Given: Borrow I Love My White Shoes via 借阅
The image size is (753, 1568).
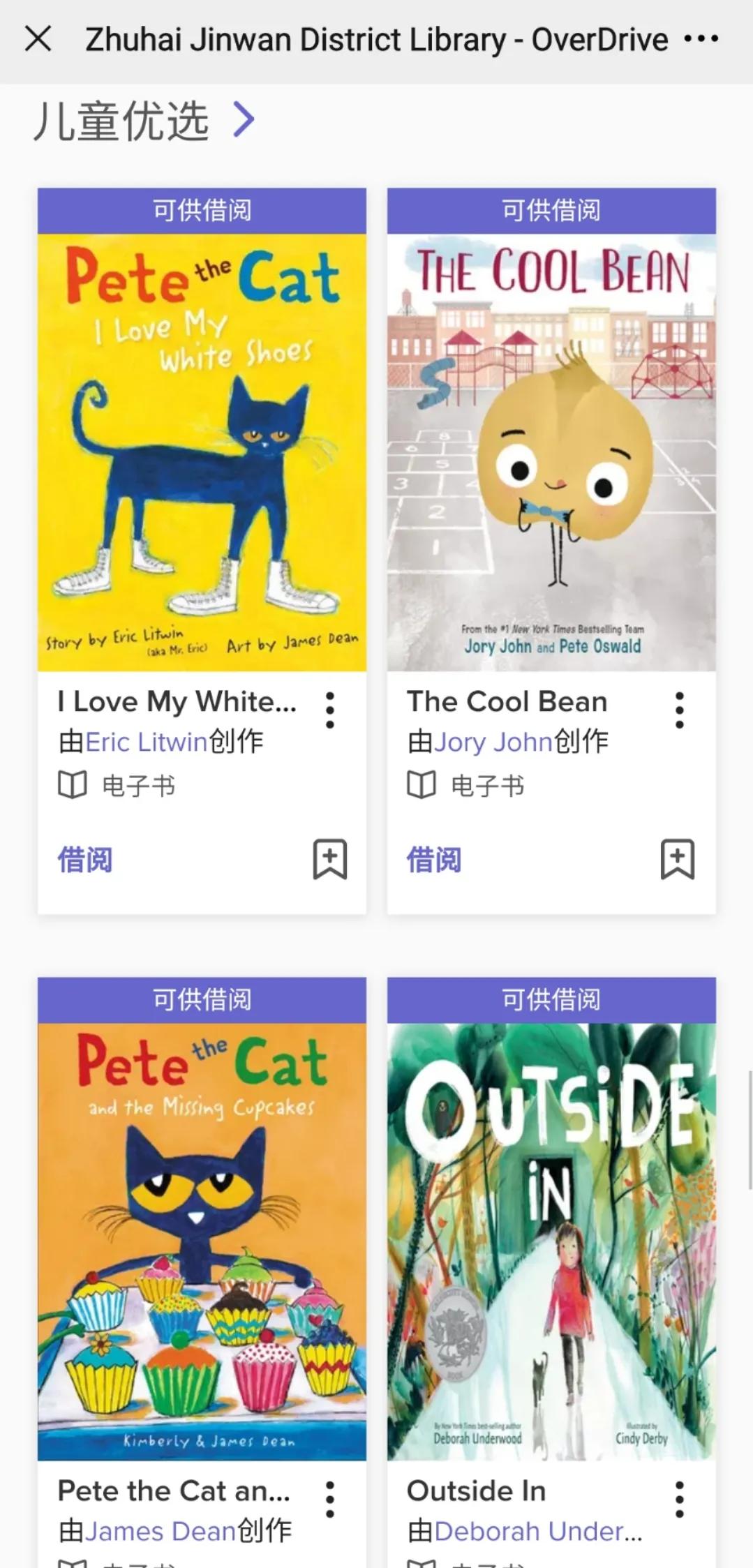Looking at the screenshot, I should click(x=85, y=860).
